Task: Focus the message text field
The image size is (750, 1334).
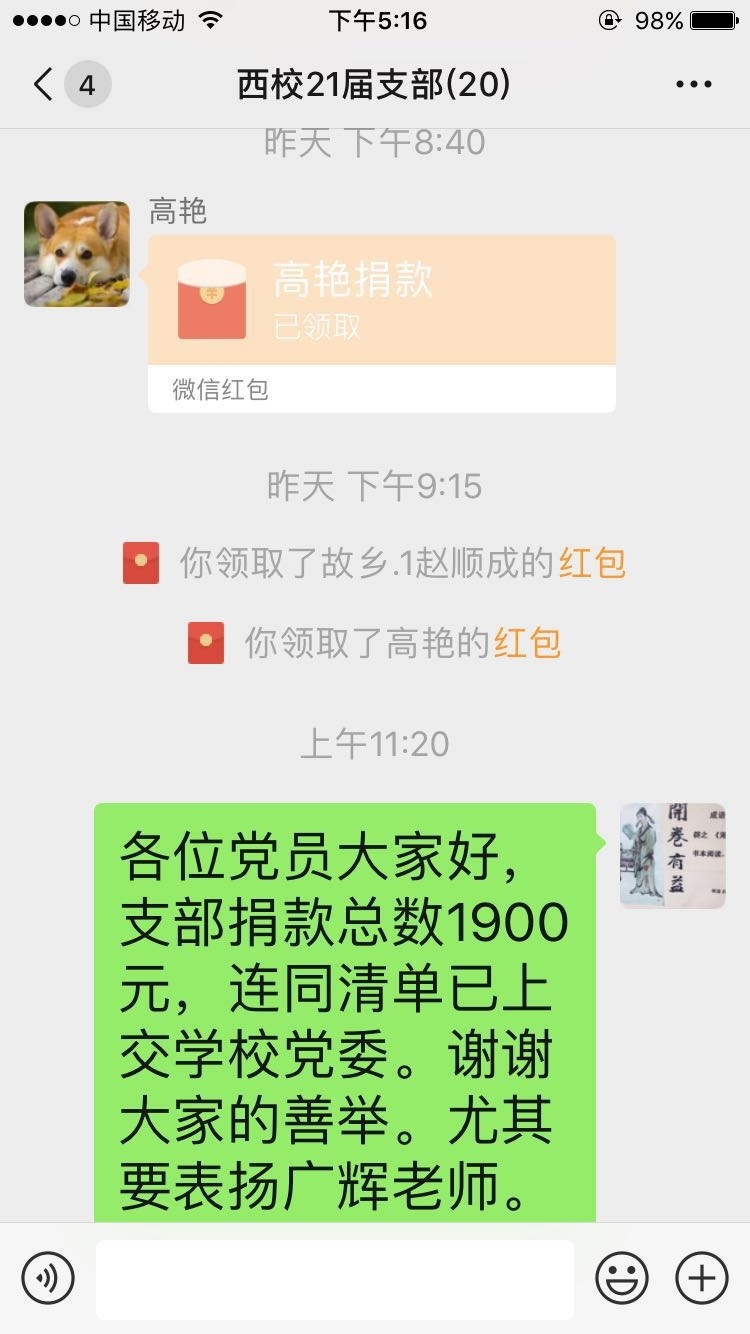Action: [334, 1278]
